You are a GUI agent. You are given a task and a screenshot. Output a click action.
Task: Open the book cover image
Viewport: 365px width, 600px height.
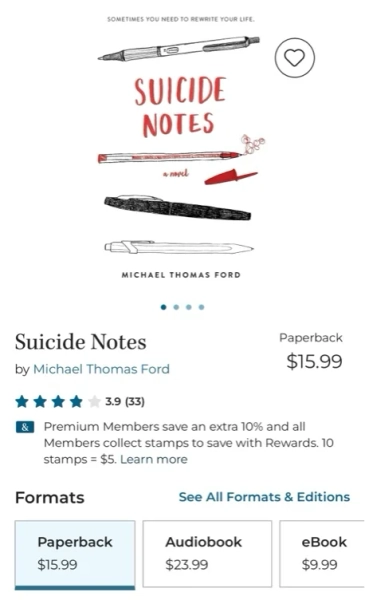(180, 147)
